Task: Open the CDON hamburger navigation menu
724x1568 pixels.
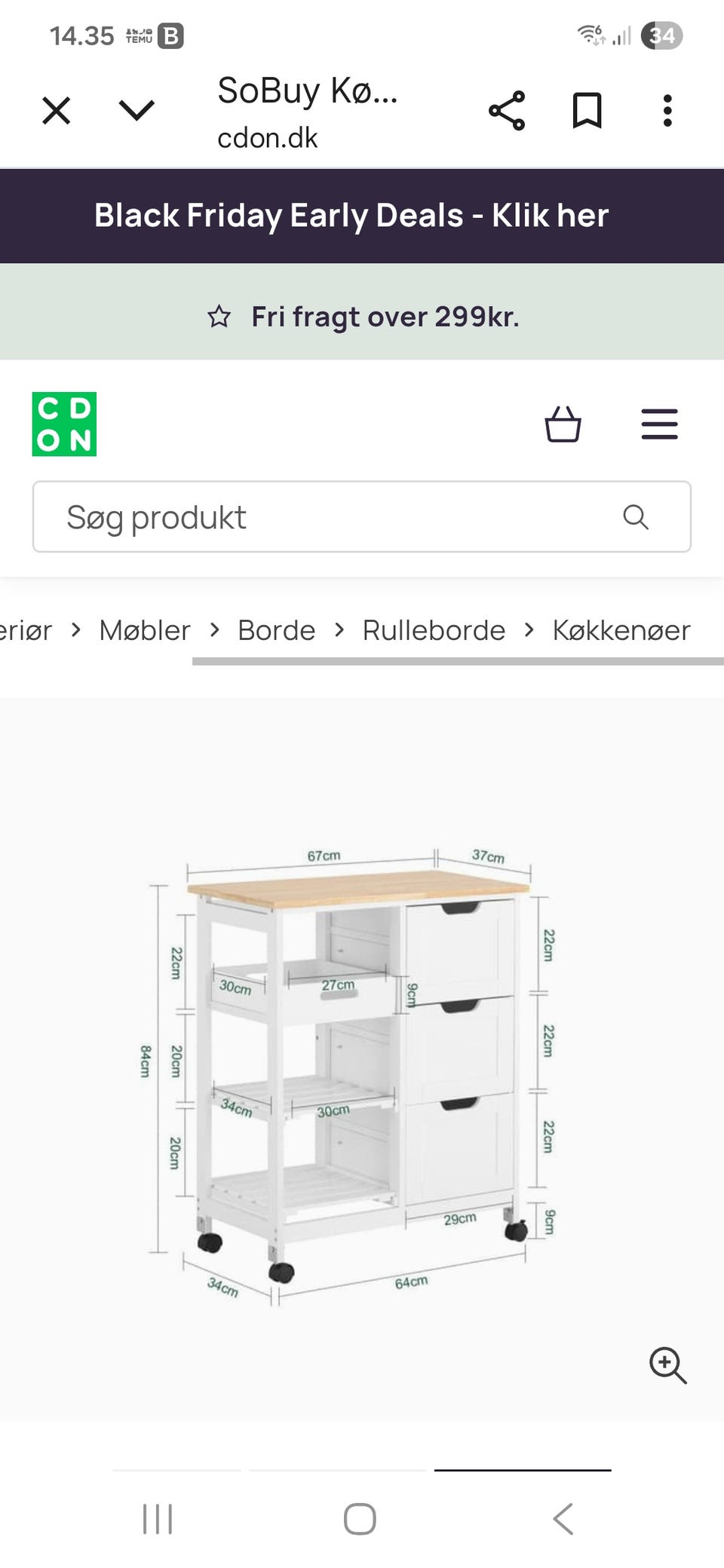Action: [658, 425]
